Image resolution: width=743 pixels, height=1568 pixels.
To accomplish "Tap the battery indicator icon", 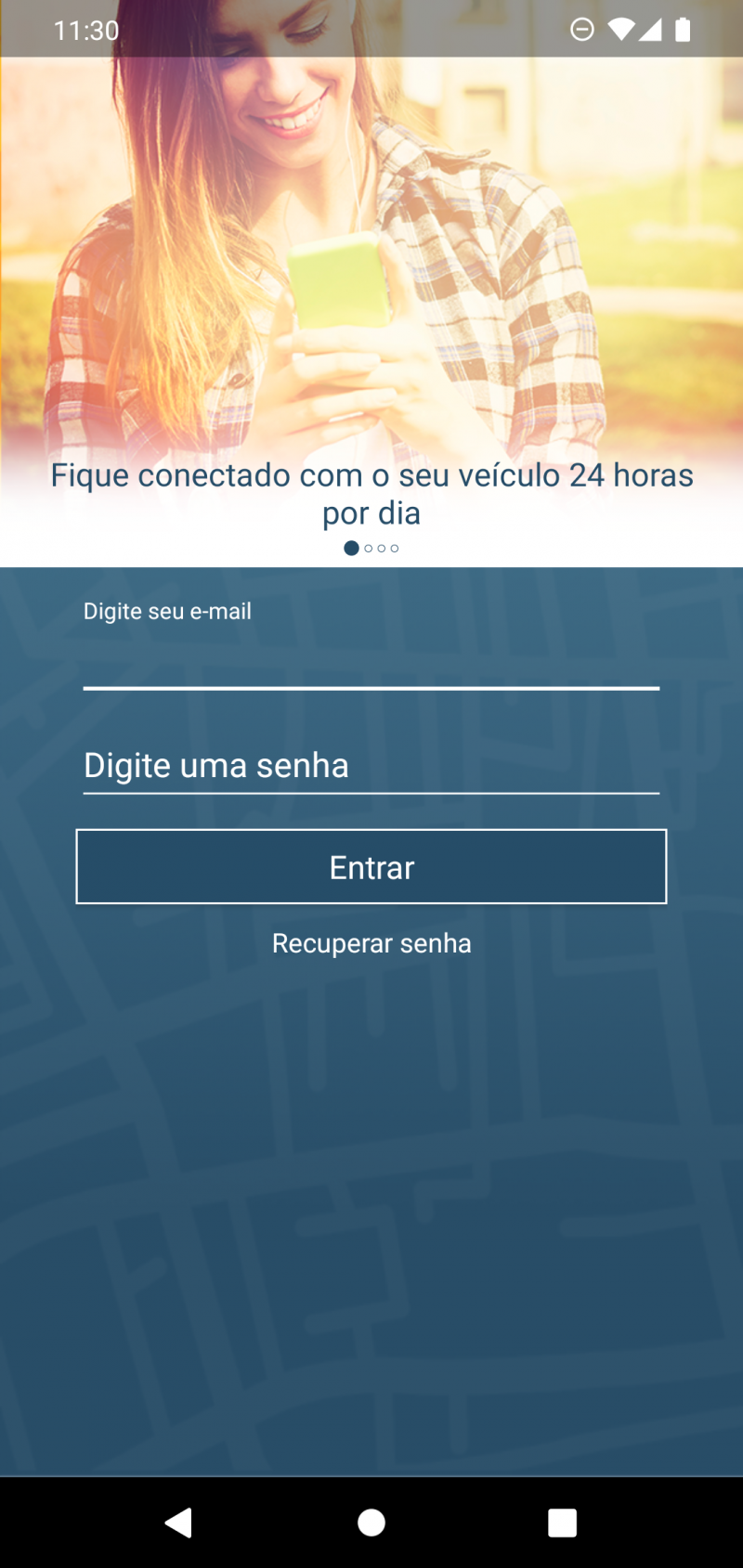I will click(683, 29).
